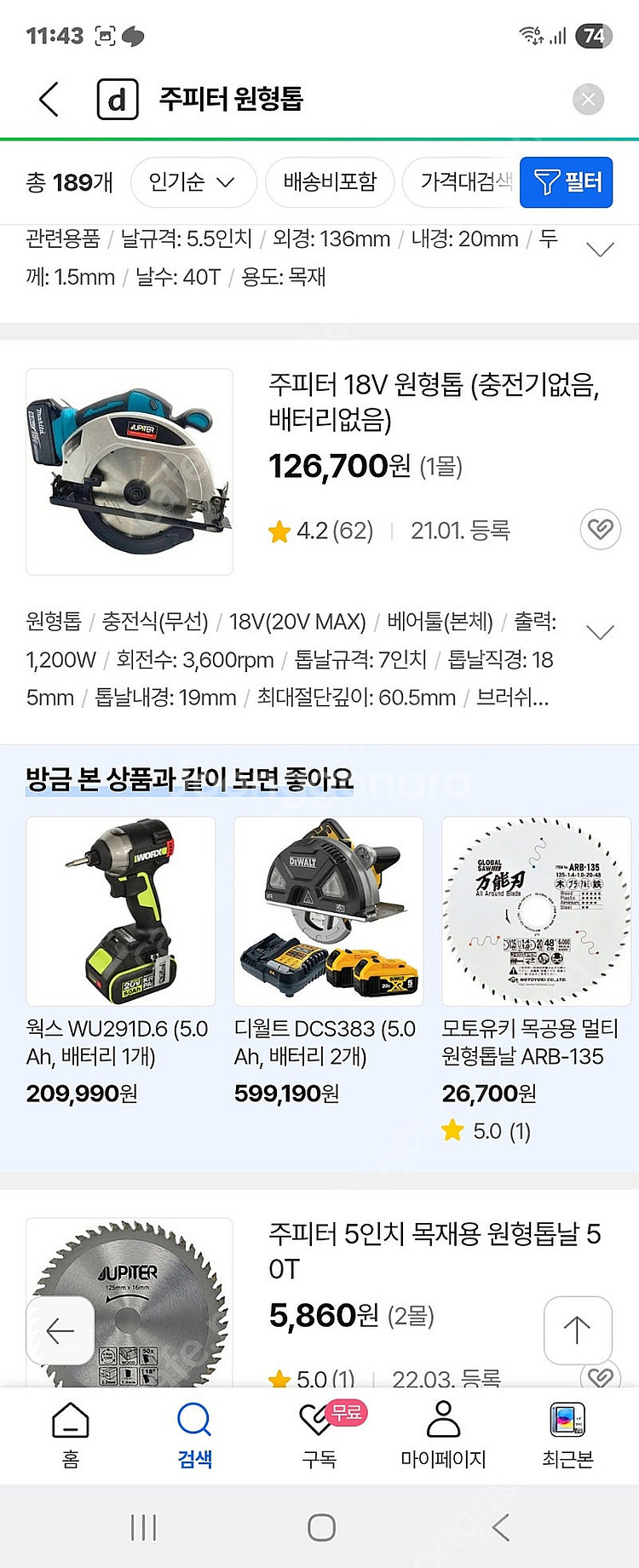
Task: Open the 마이페이지 tab
Action: pos(443,1435)
